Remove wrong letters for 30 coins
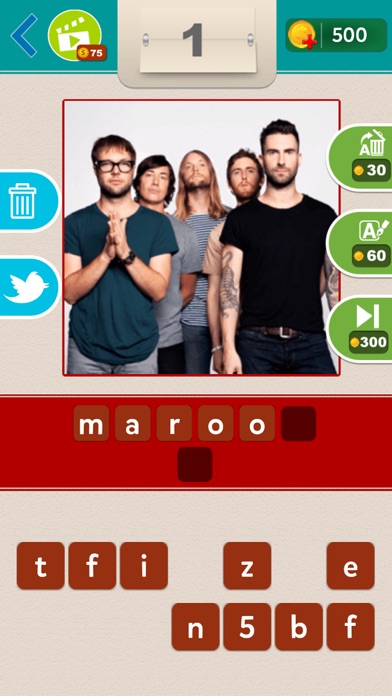 pos(362,158)
